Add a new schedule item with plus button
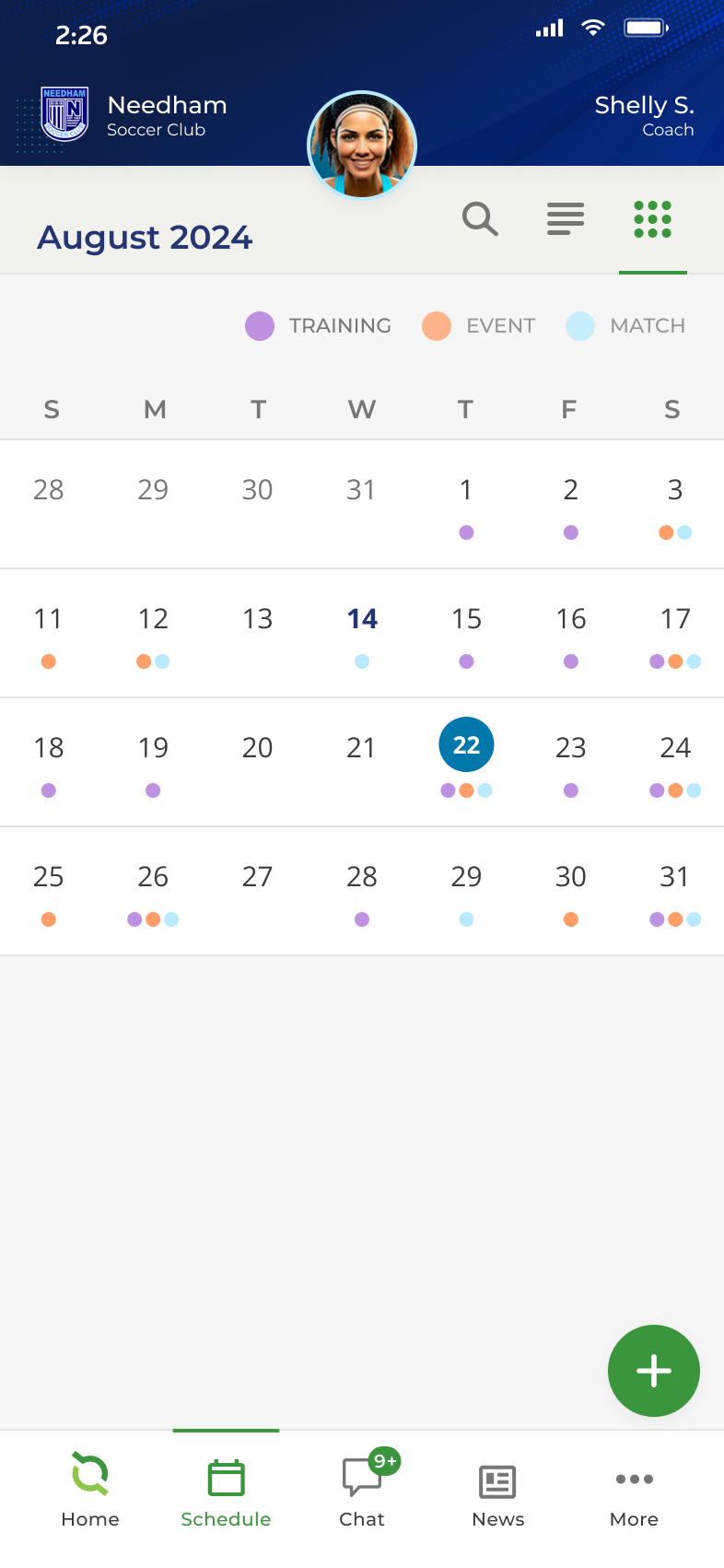 click(654, 1371)
